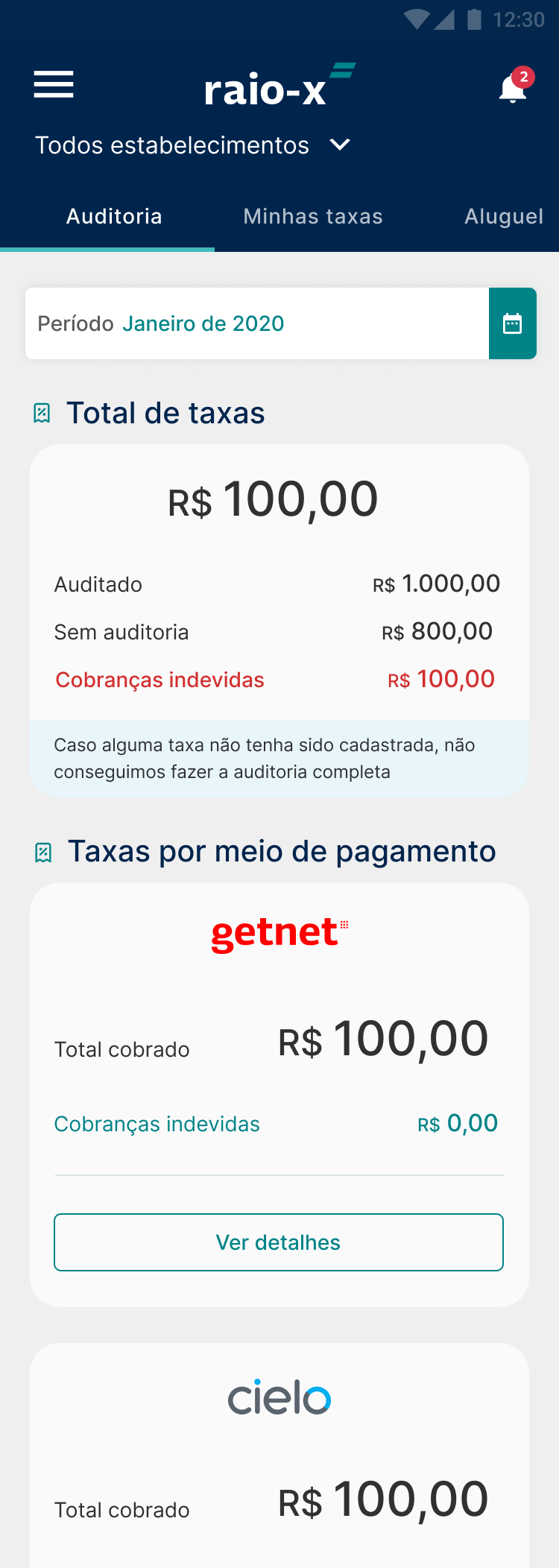This screenshot has height=1568, width=559.
Task: Open the notifications bell
Action: tap(514, 88)
